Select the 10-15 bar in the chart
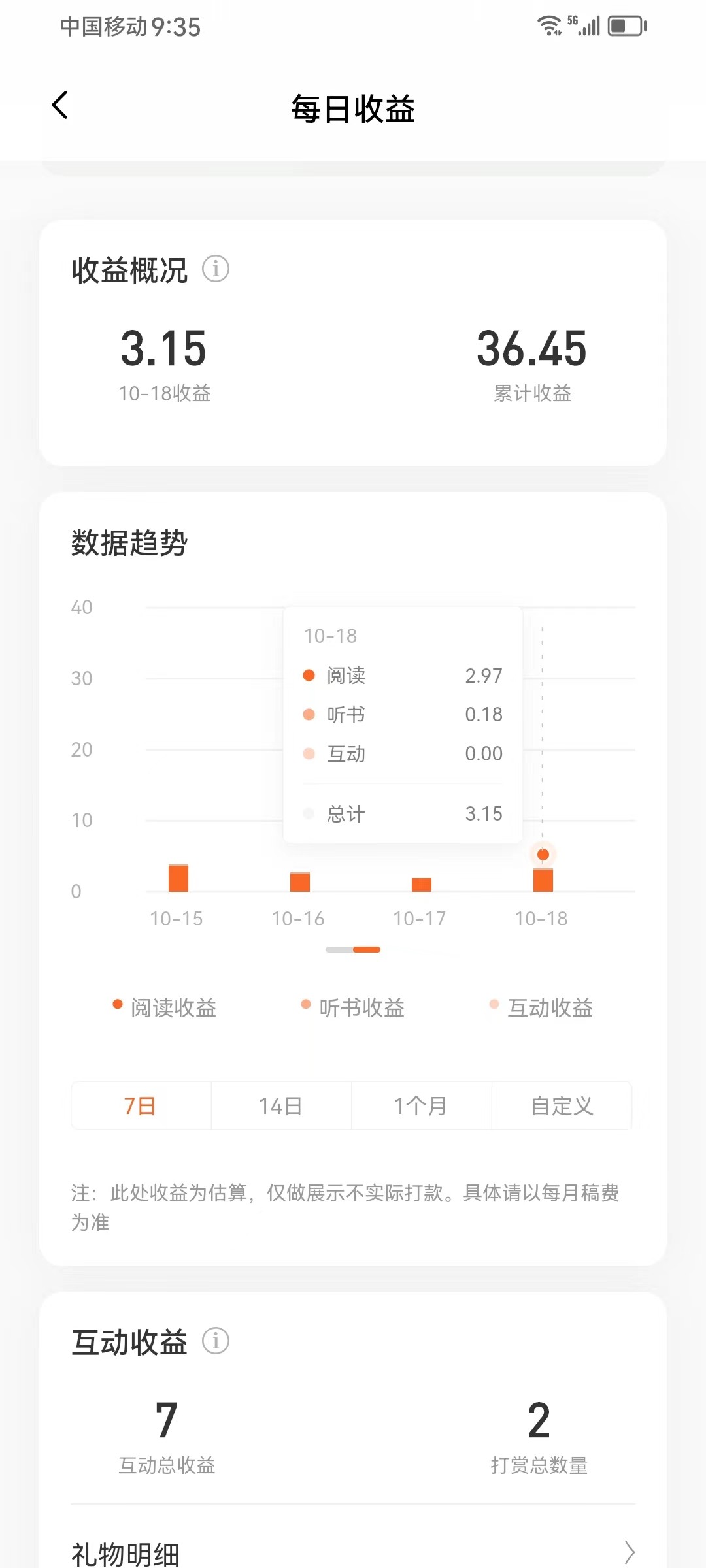Viewport: 706px width, 1568px height. 178,878
